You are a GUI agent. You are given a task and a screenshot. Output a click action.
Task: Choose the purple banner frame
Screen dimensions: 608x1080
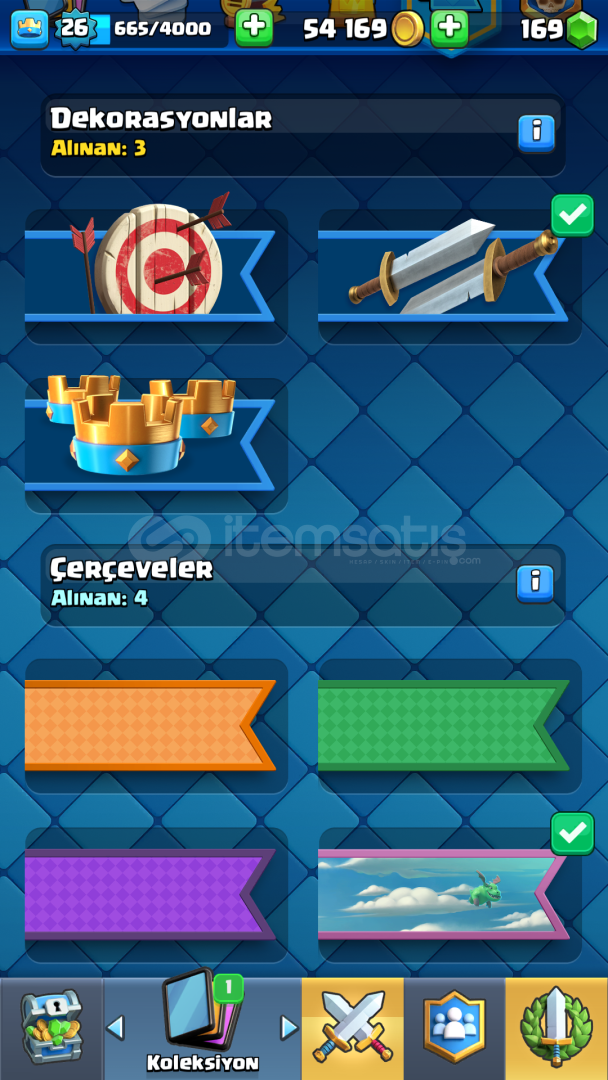pyautogui.click(x=156, y=895)
